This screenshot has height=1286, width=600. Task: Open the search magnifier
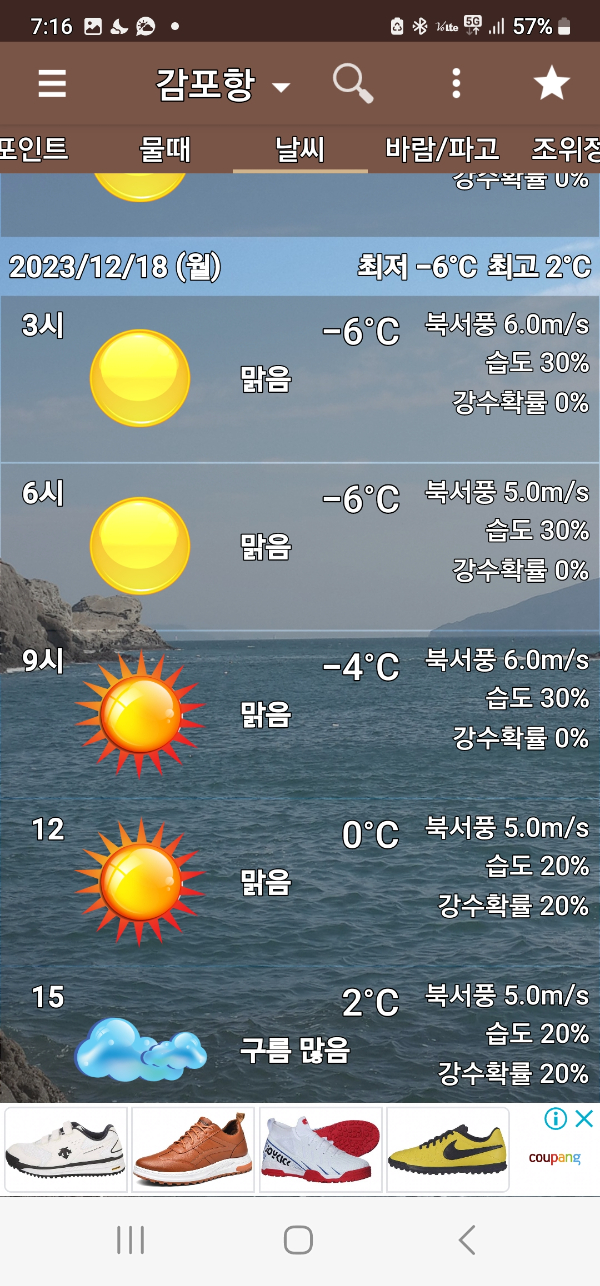click(x=352, y=83)
